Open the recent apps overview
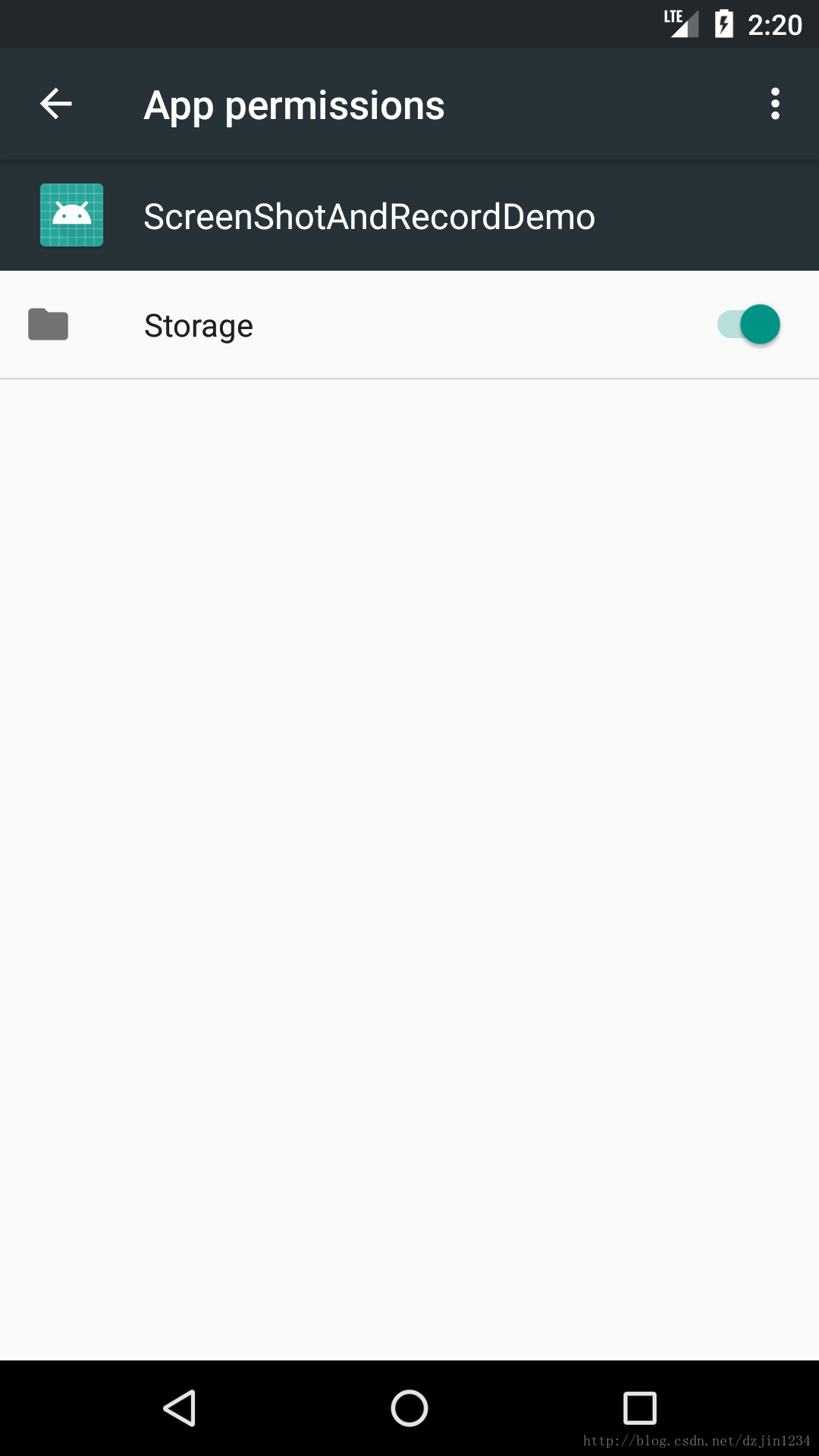This screenshot has height=1456, width=819. click(640, 1408)
